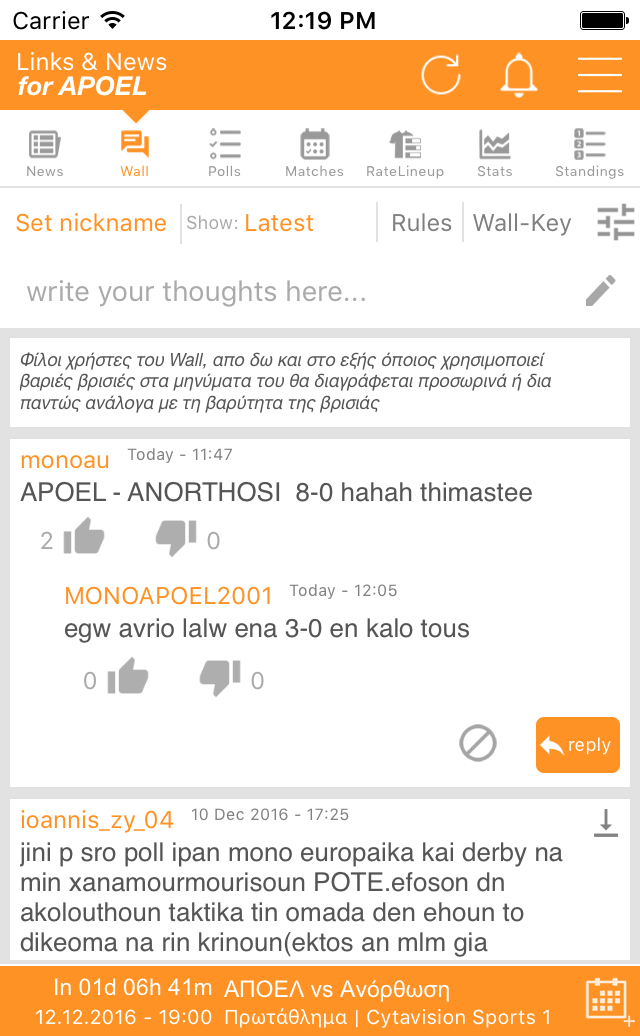Tap the block icon next to reply
This screenshot has width=640, height=1036.
pyautogui.click(x=478, y=743)
